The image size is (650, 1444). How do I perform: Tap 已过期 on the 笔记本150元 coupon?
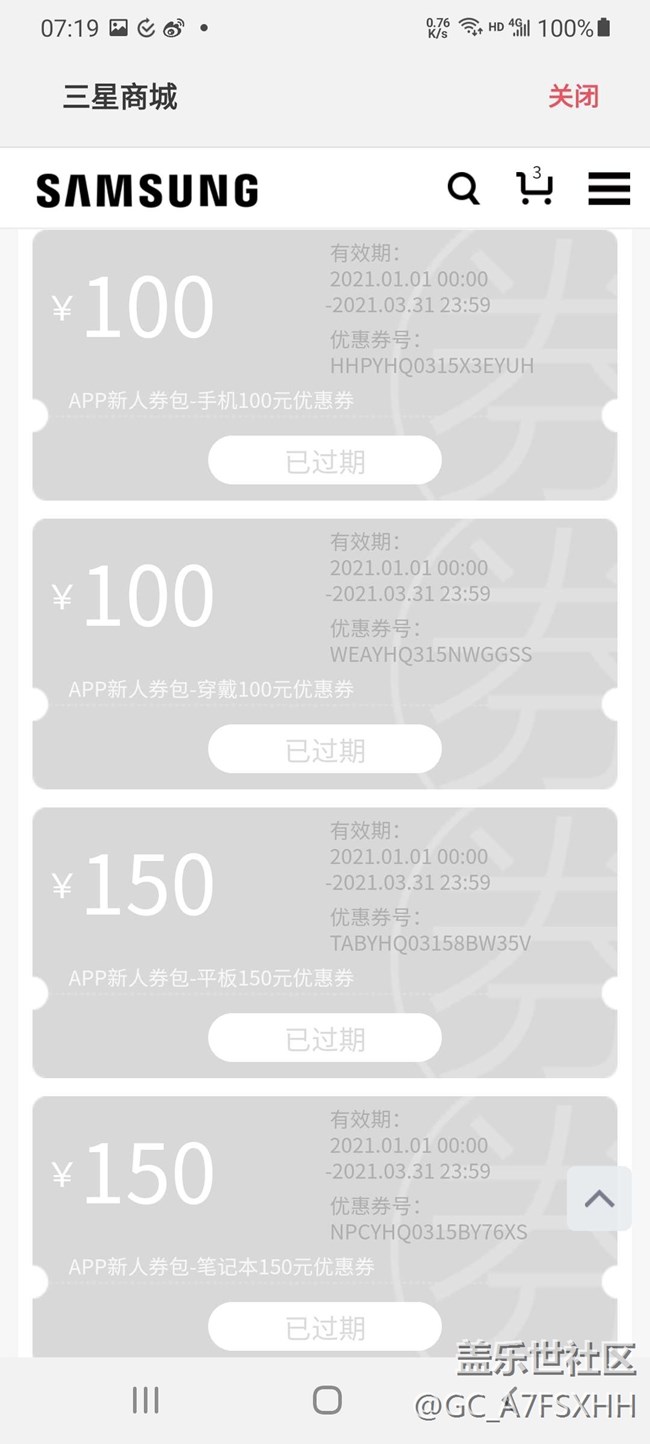point(325,1327)
